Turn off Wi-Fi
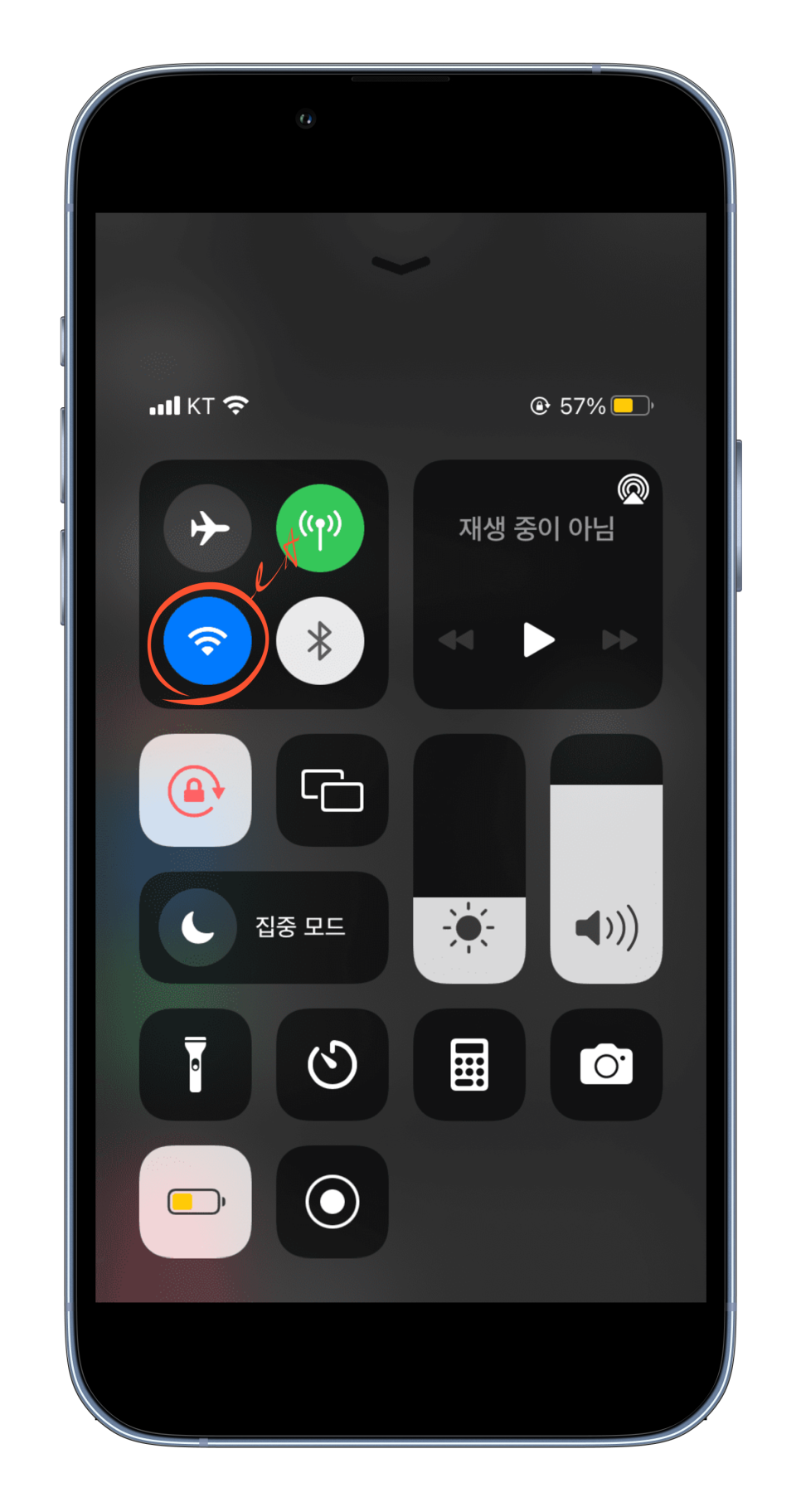 point(208,640)
